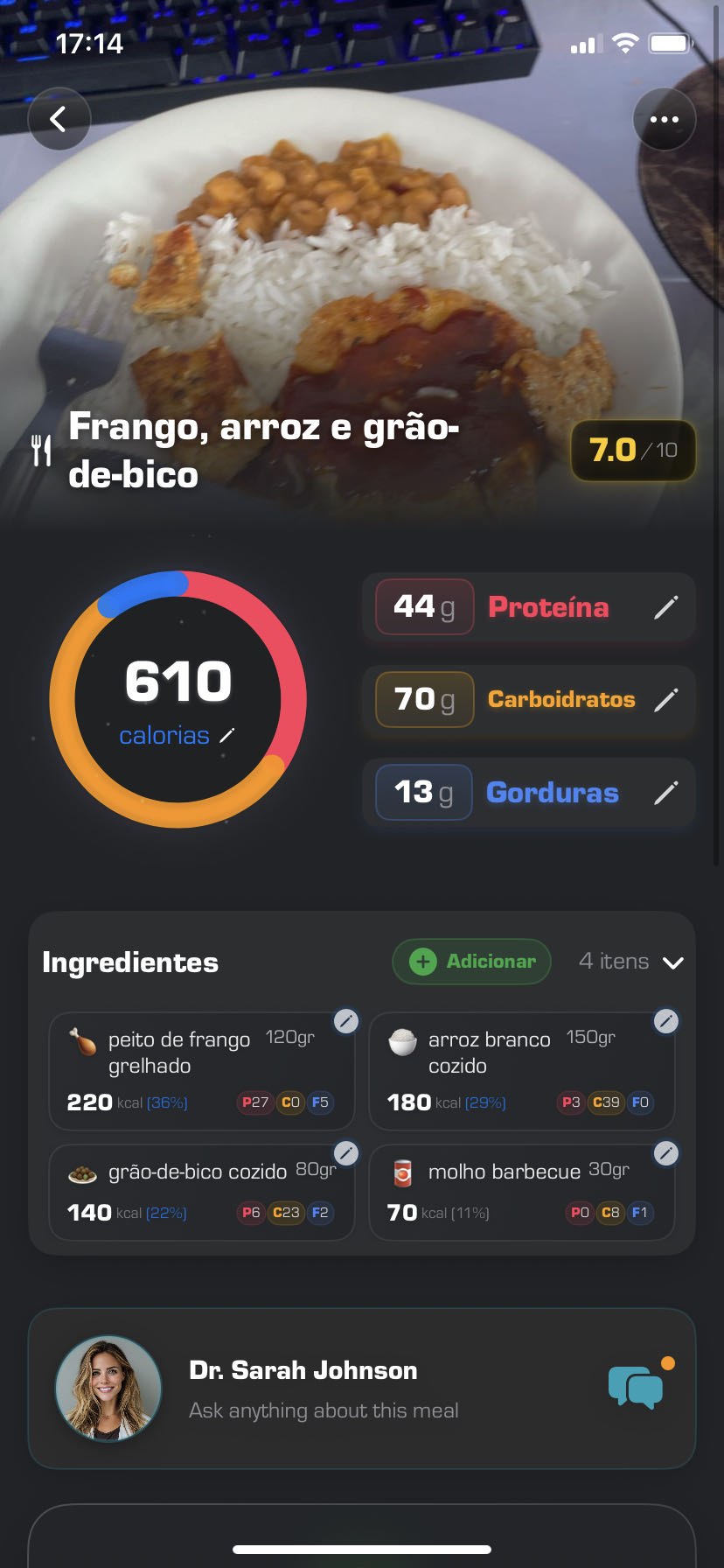This screenshot has width=724, height=1568.
Task: Edit the Proteína value with its pencil icon
Action: [667, 606]
